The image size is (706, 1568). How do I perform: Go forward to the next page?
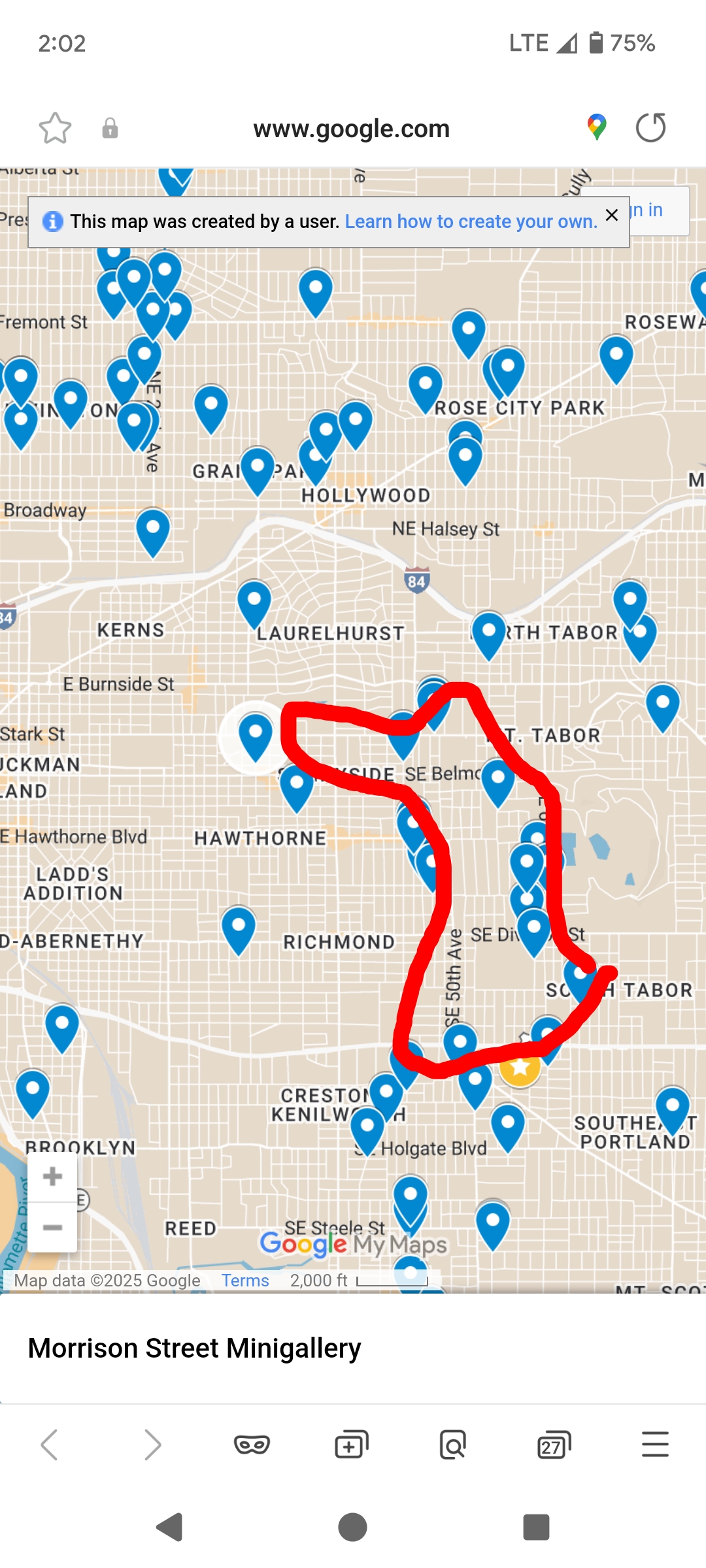(x=152, y=1444)
